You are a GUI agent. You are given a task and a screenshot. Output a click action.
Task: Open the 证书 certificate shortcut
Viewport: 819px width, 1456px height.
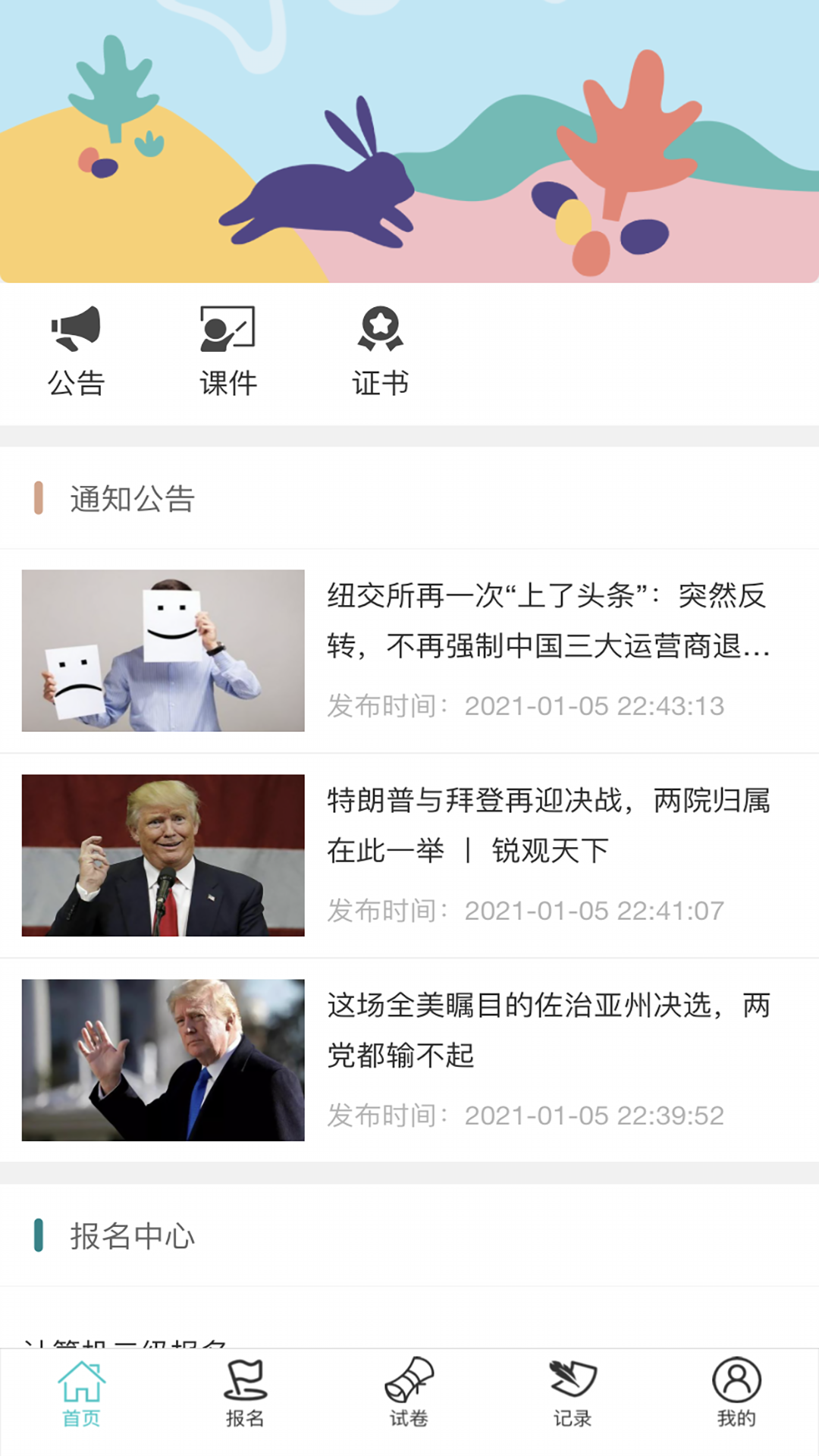(x=380, y=351)
